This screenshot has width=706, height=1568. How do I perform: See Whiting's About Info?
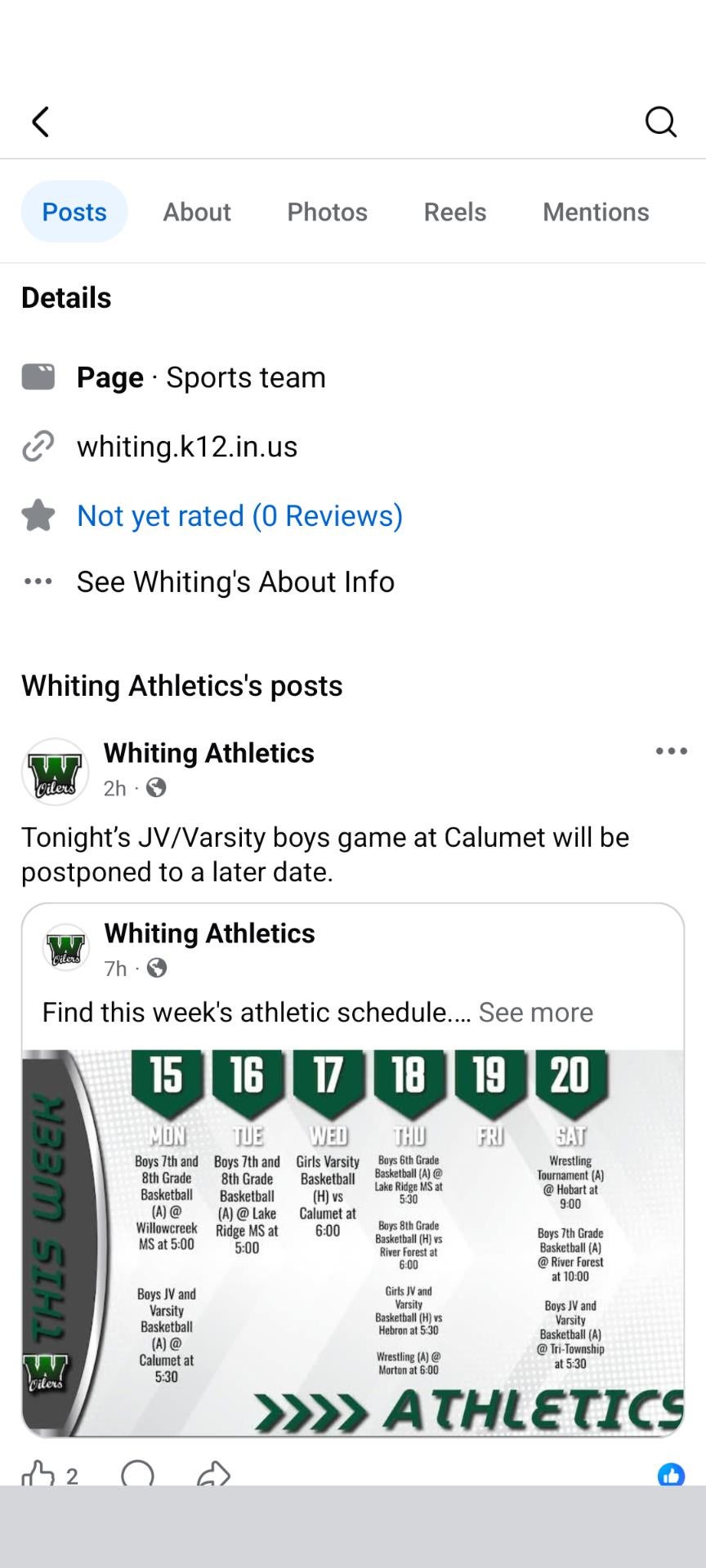click(235, 582)
